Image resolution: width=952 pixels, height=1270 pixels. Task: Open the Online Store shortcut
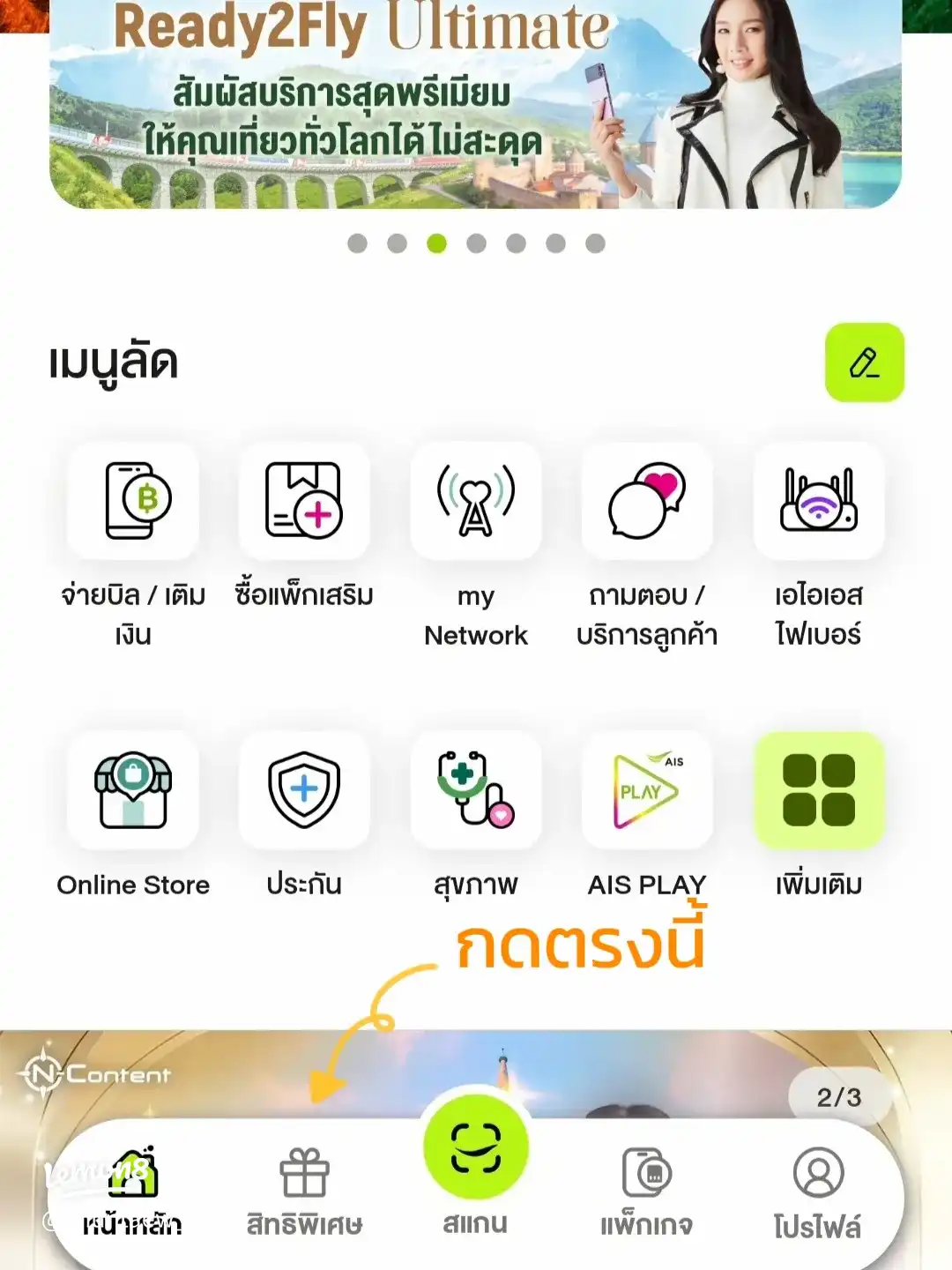[x=134, y=789]
